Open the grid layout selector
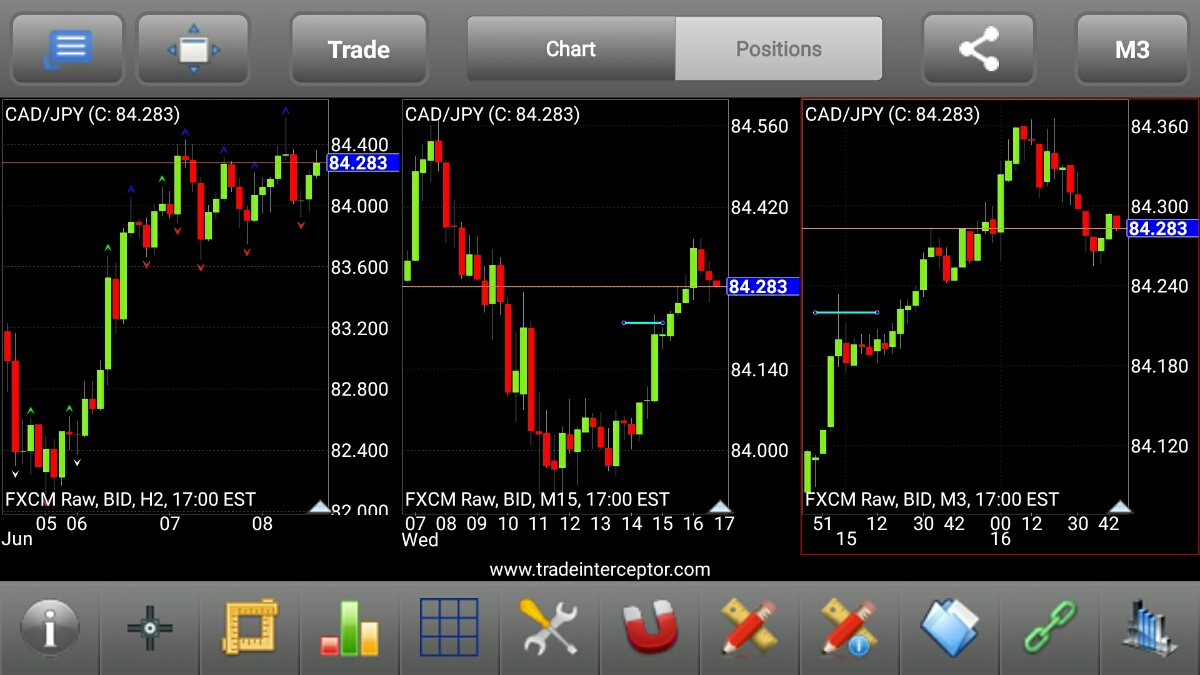Screen dimensions: 1200x675 [449, 628]
